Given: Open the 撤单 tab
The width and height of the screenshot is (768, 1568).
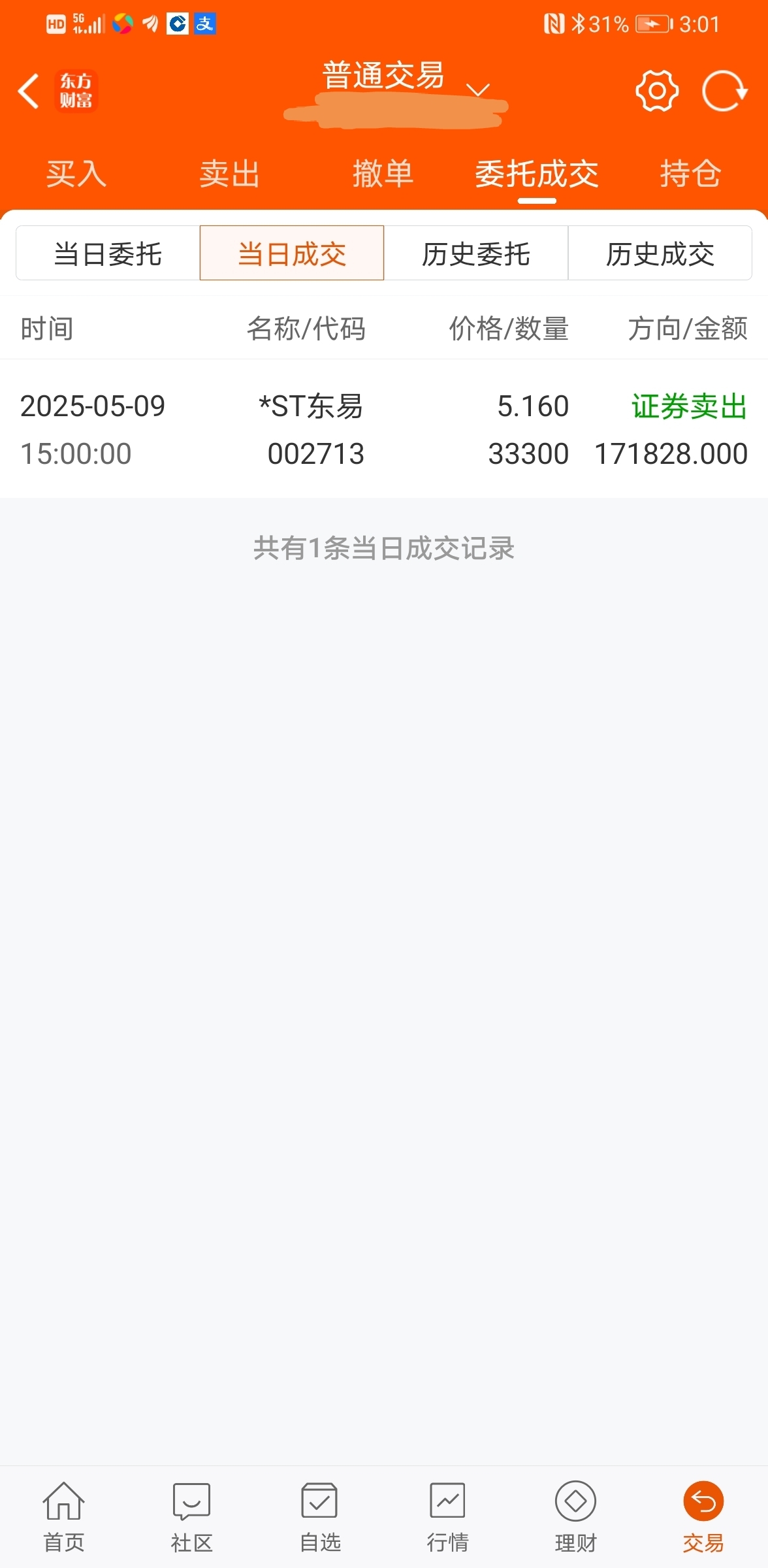Looking at the screenshot, I should coord(383,174).
